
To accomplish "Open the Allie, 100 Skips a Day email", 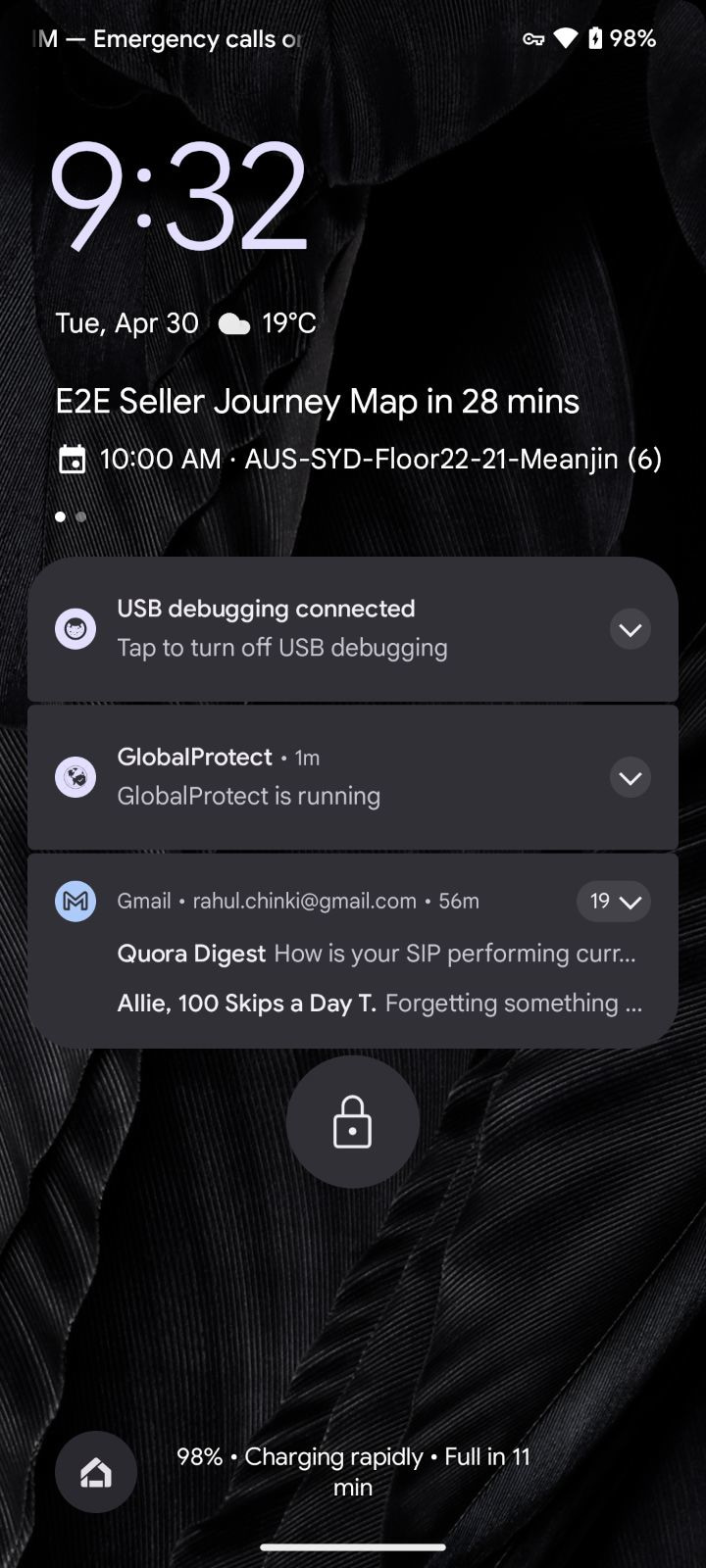I will coord(378,1004).
